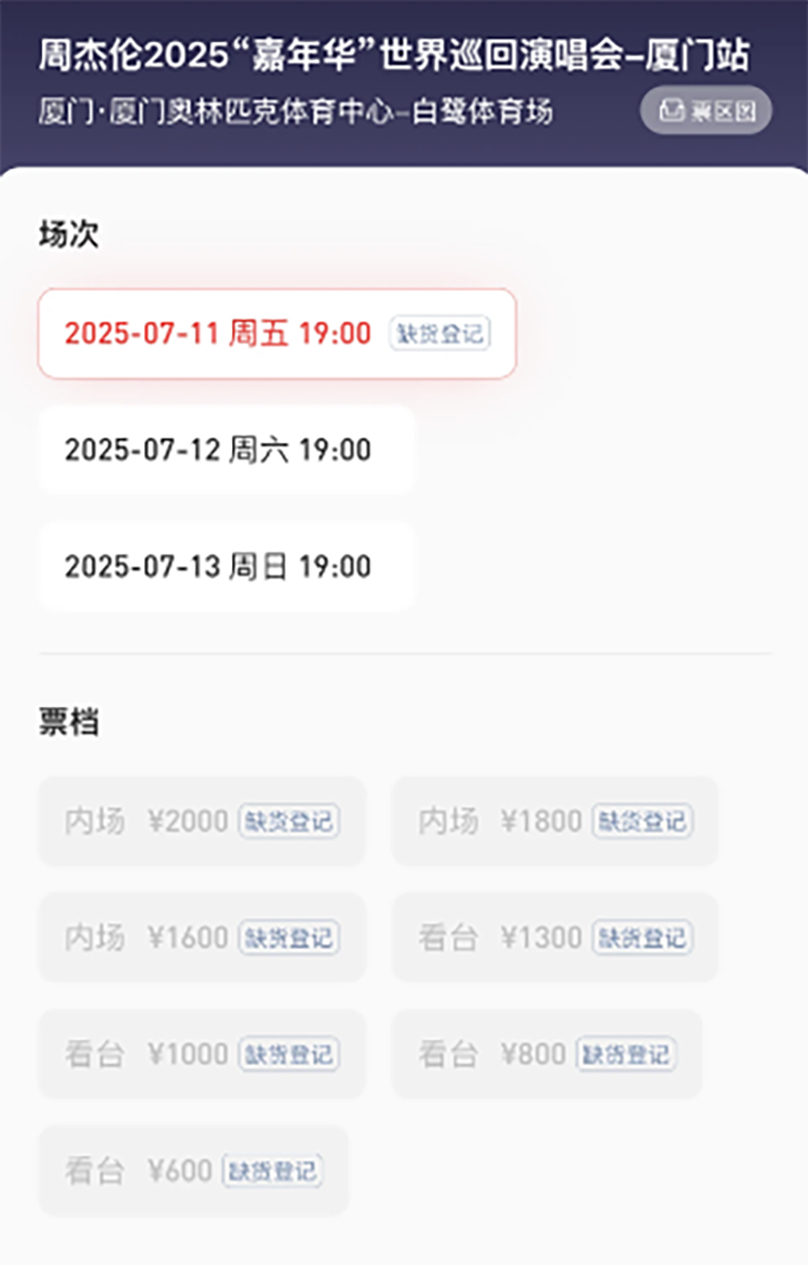Image resolution: width=808 pixels, height=1265 pixels.
Task: Choose the 看台 ¥1000 ticket tier
Action: [x=201, y=1054]
